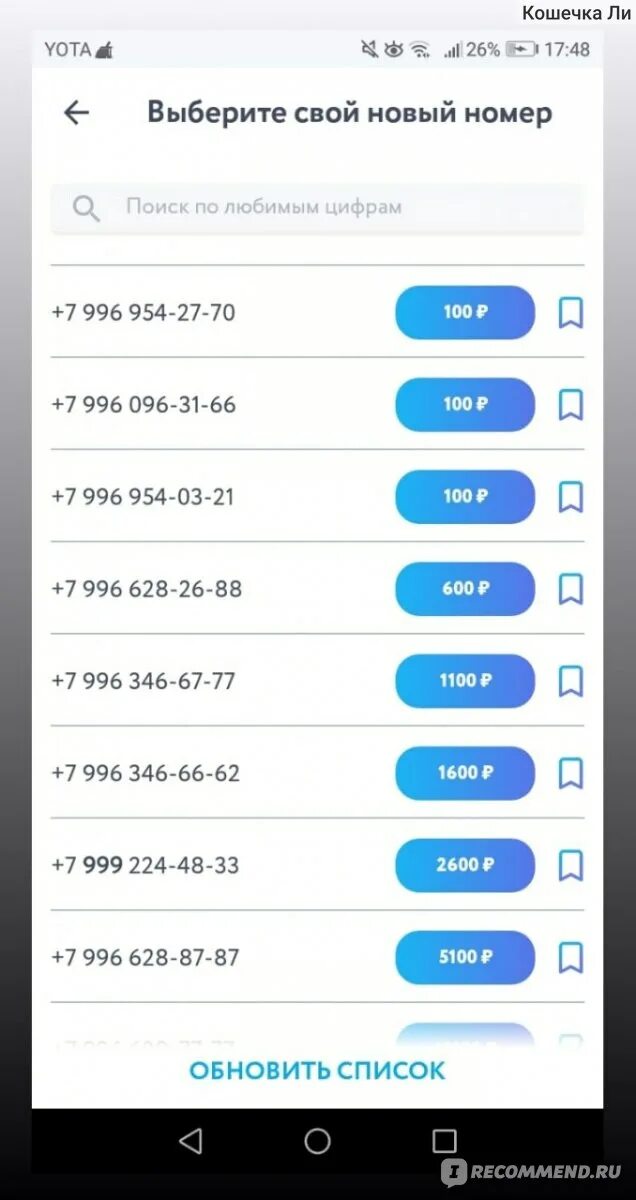Bookmark number +7 996 628-26-88
The width and height of the screenshot is (636, 1200).
(570, 589)
